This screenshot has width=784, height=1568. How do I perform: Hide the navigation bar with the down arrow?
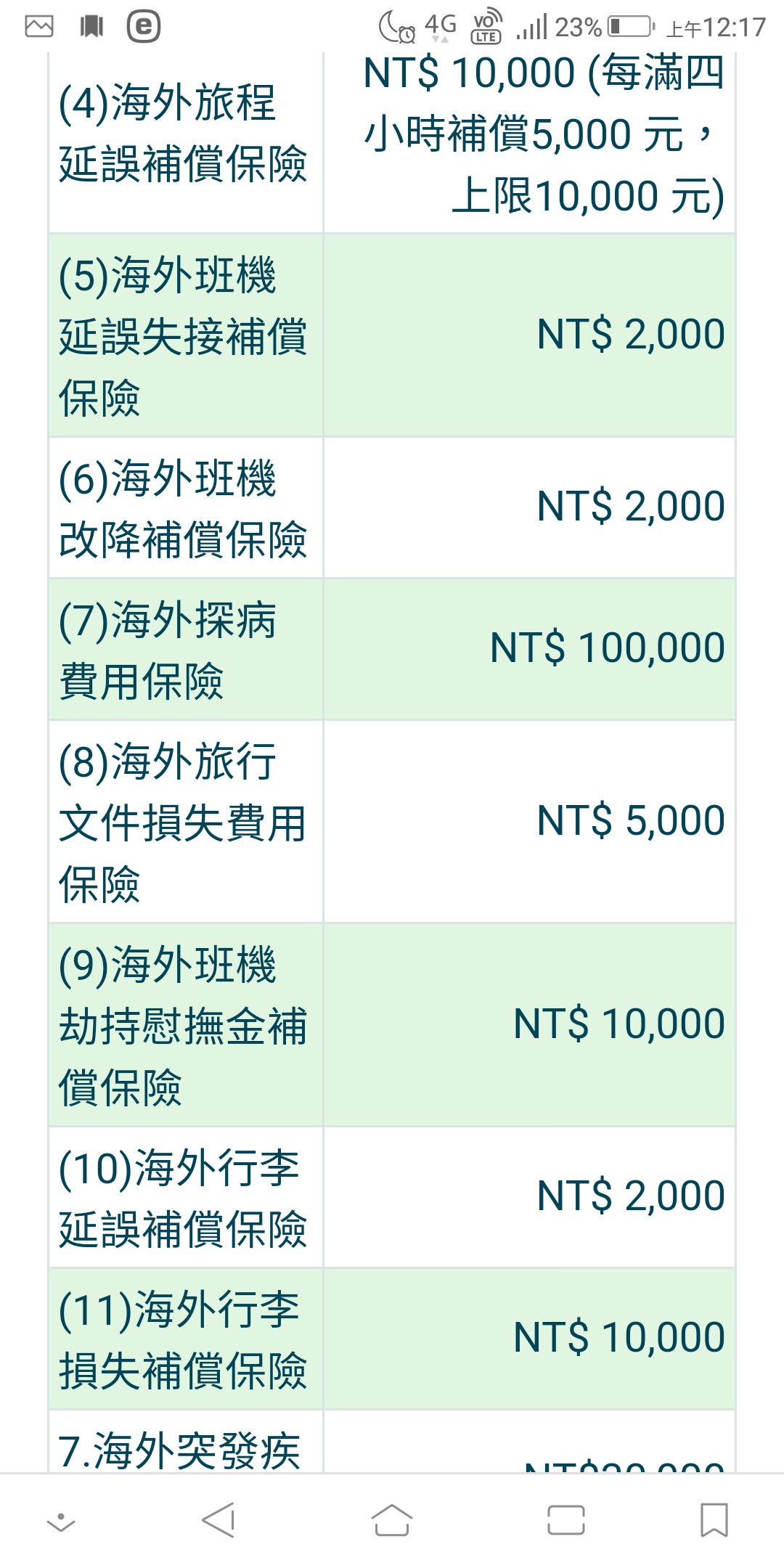tap(61, 1521)
